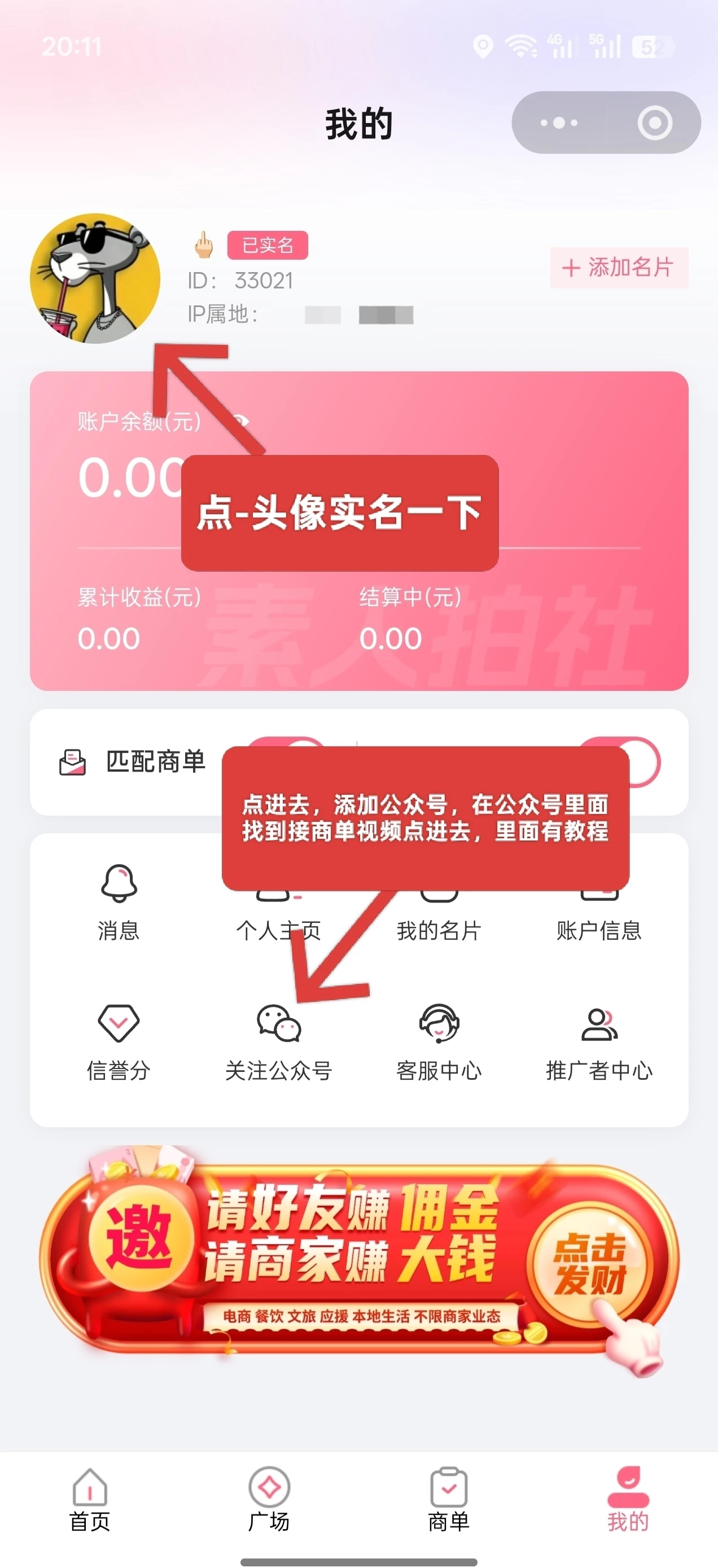The height and width of the screenshot is (1568, 718).
Task: Open 关注公众号
Action: click(x=279, y=1042)
